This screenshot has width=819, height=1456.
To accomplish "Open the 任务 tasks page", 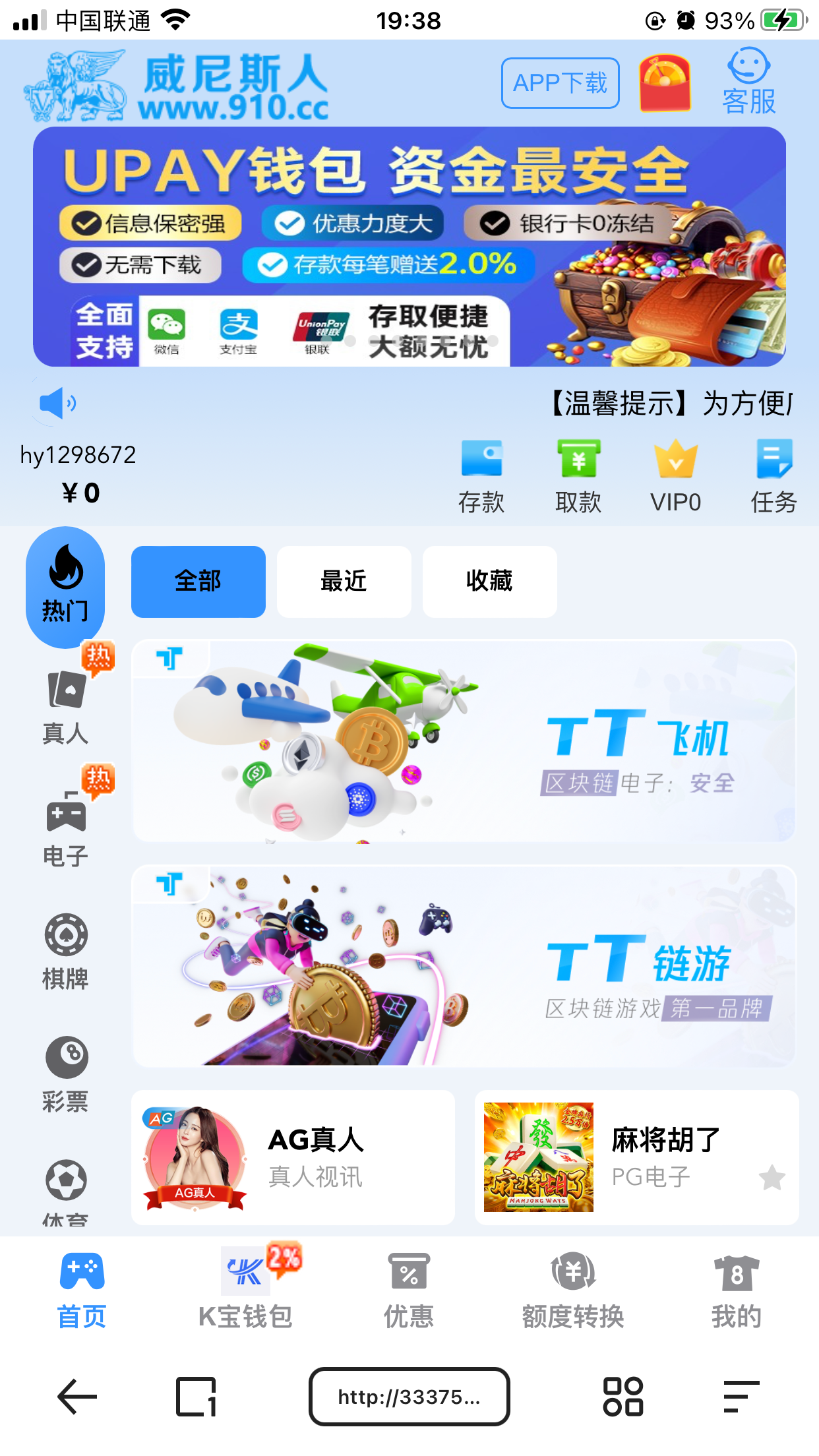I will click(x=773, y=476).
